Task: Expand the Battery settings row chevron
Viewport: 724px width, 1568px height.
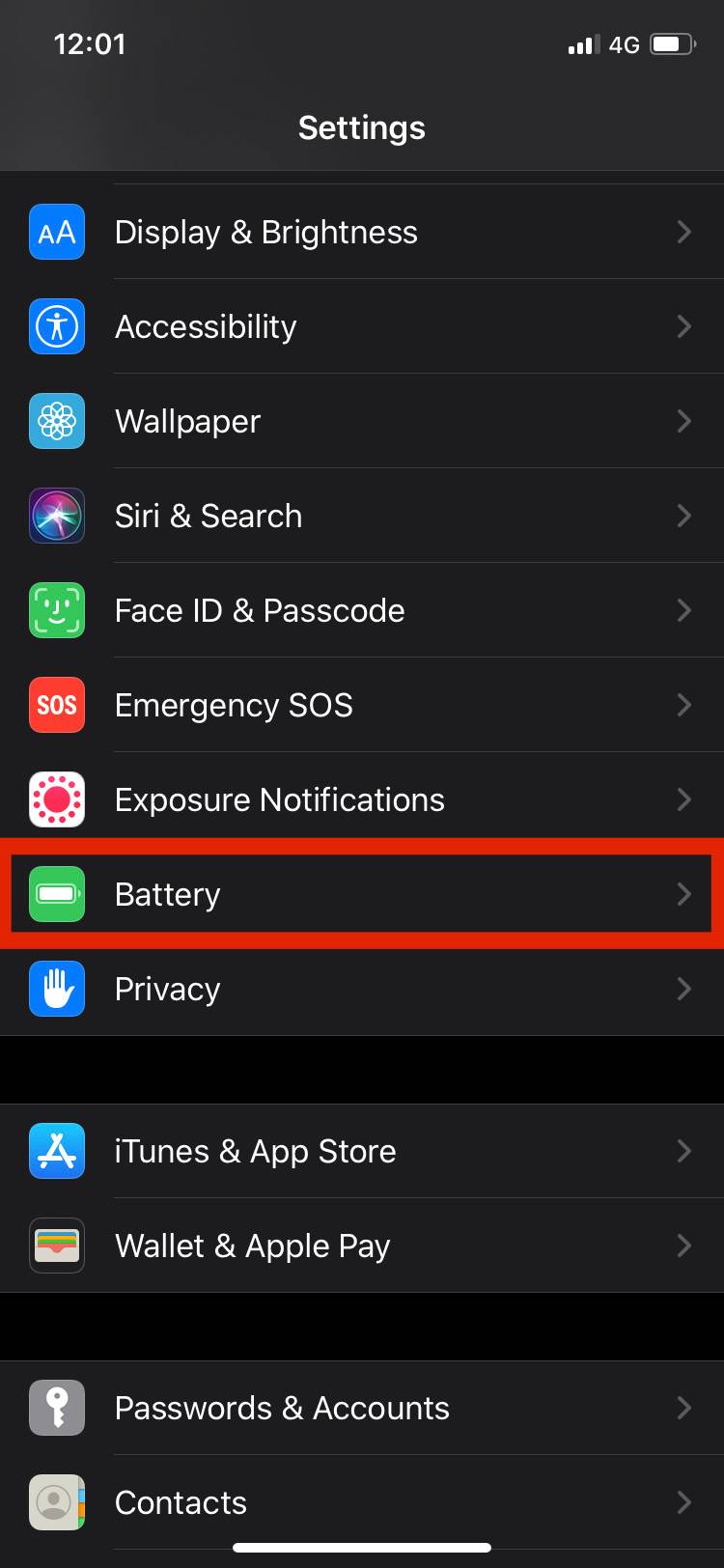Action: (684, 894)
